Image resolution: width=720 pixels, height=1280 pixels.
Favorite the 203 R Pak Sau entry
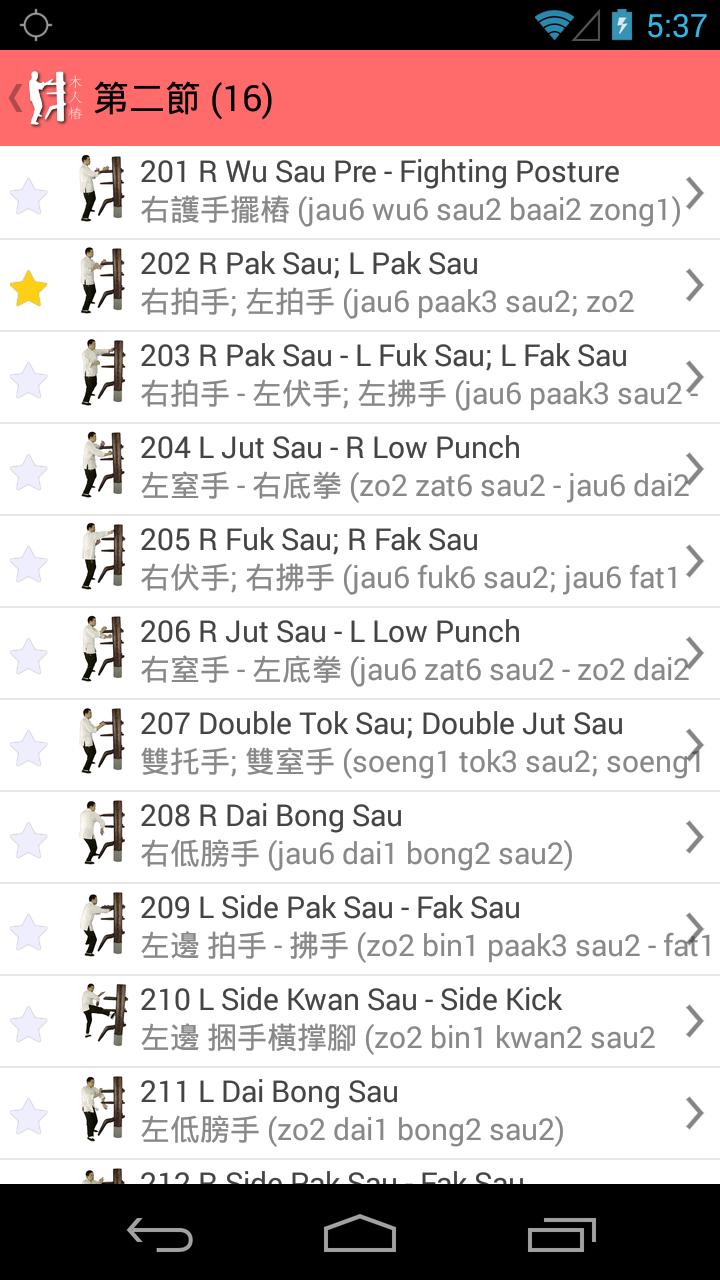(x=29, y=380)
